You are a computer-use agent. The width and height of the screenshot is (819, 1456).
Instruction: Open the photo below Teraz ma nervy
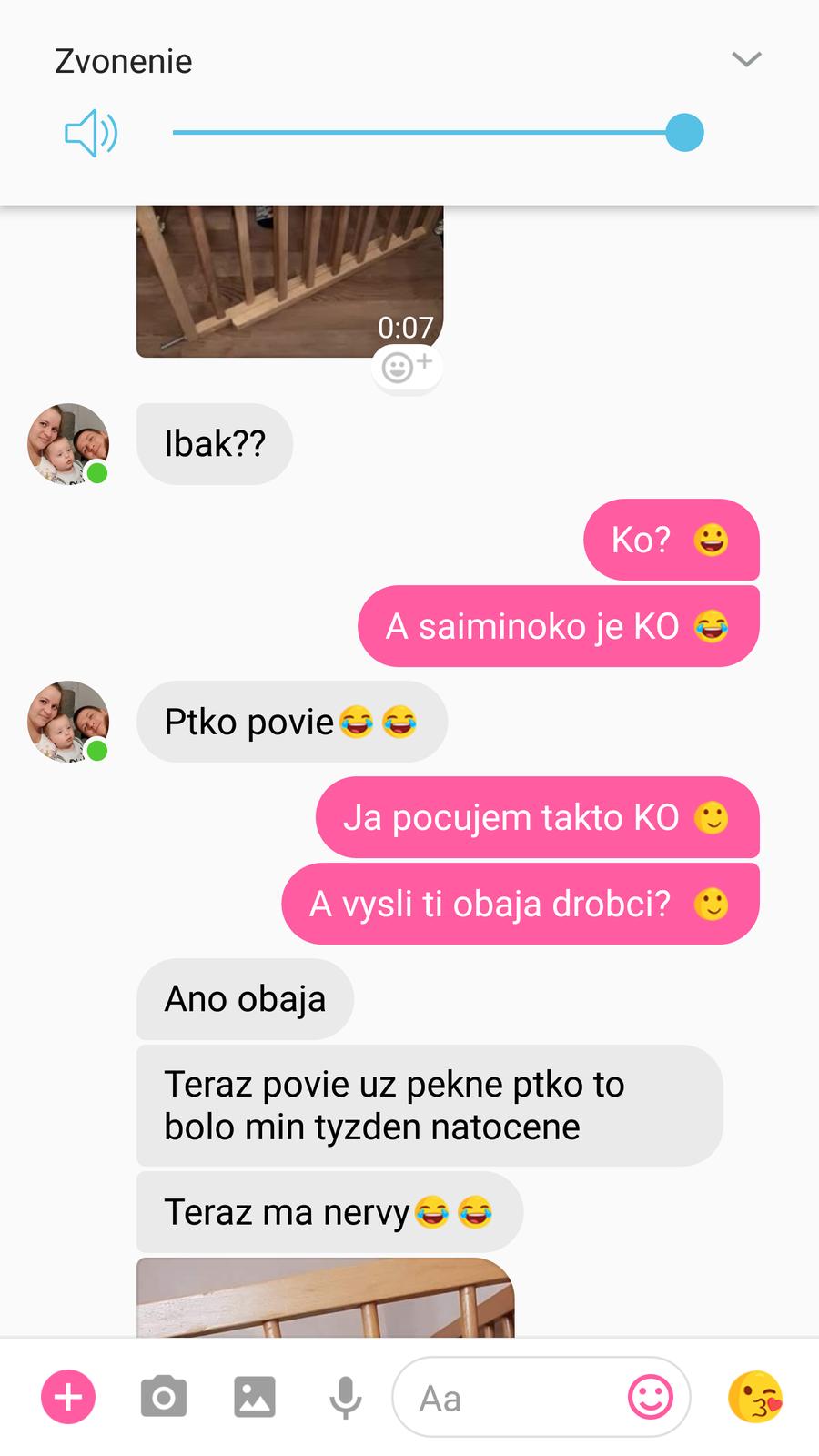tap(325, 1298)
